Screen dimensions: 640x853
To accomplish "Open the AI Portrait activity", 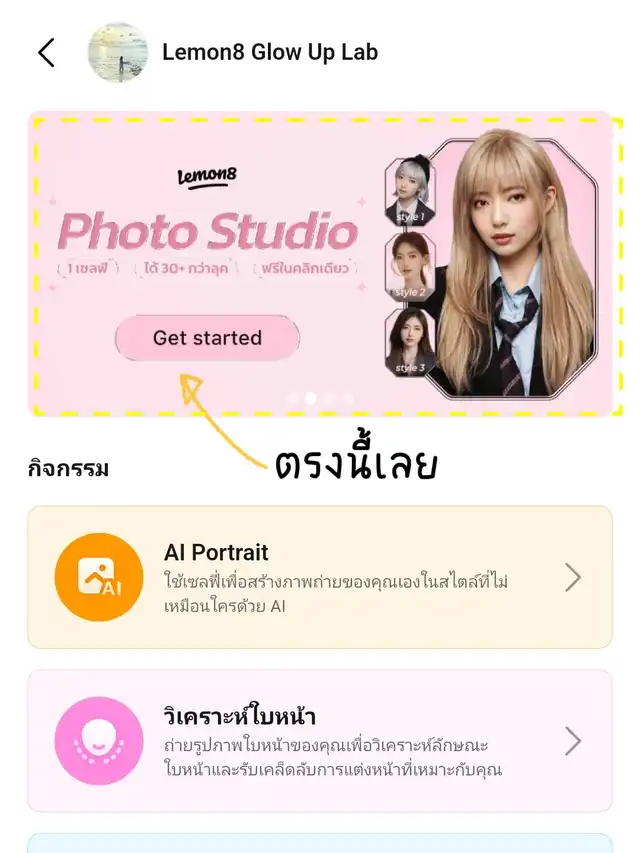I will (319, 577).
